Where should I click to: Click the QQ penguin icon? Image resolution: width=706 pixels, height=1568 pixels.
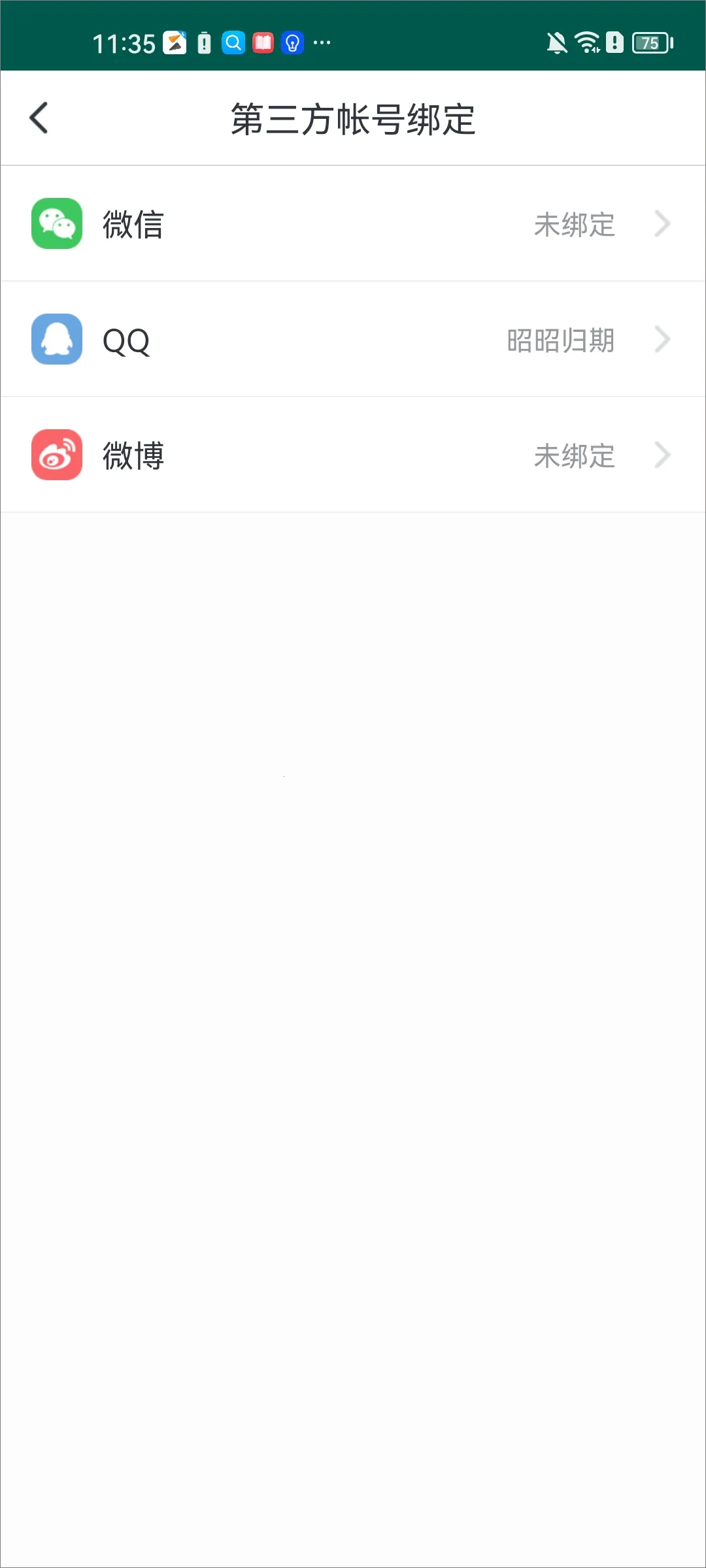(x=56, y=339)
